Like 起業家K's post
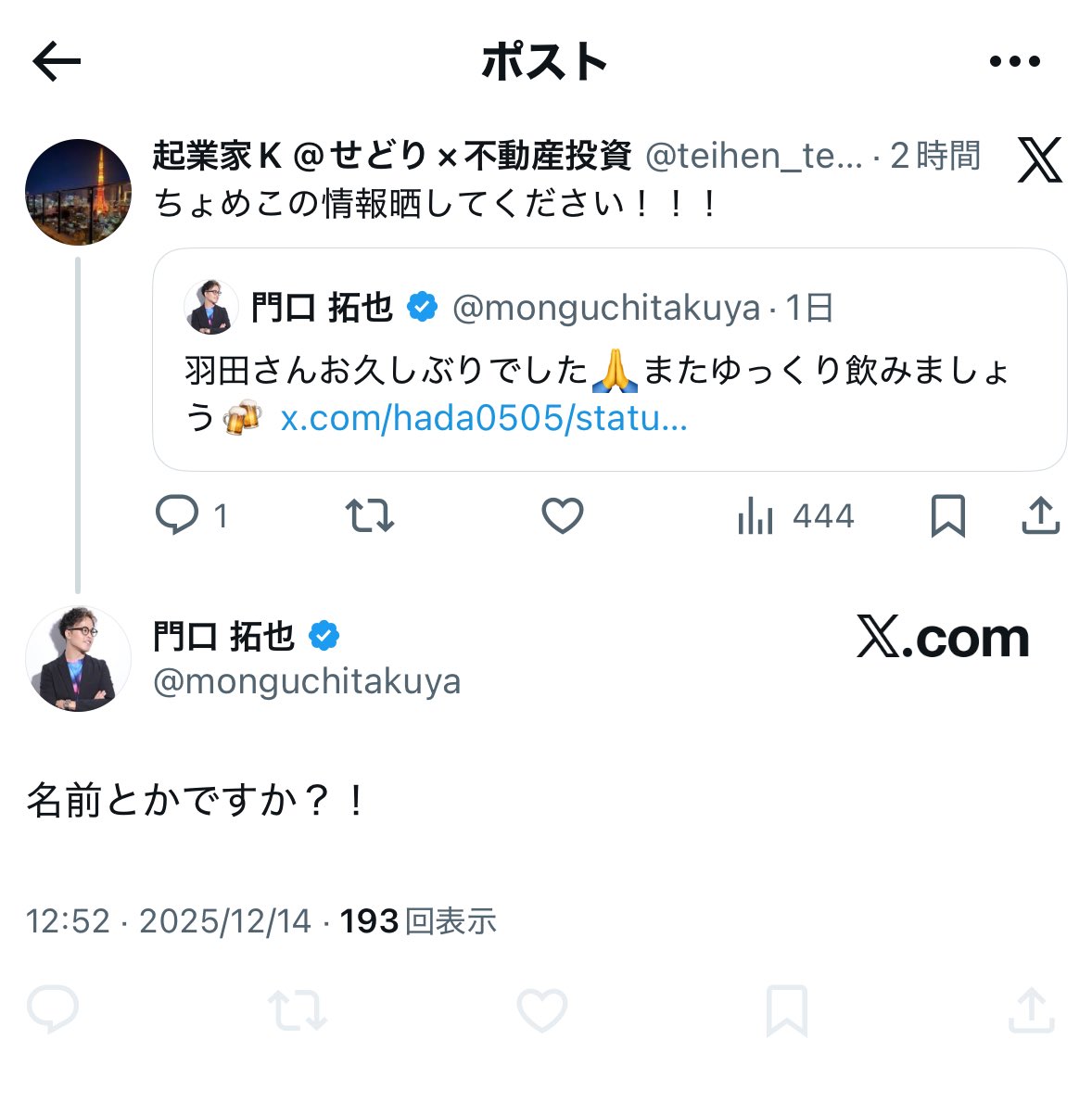The height and width of the screenshot is (1103, 1092). pos(562,515)
